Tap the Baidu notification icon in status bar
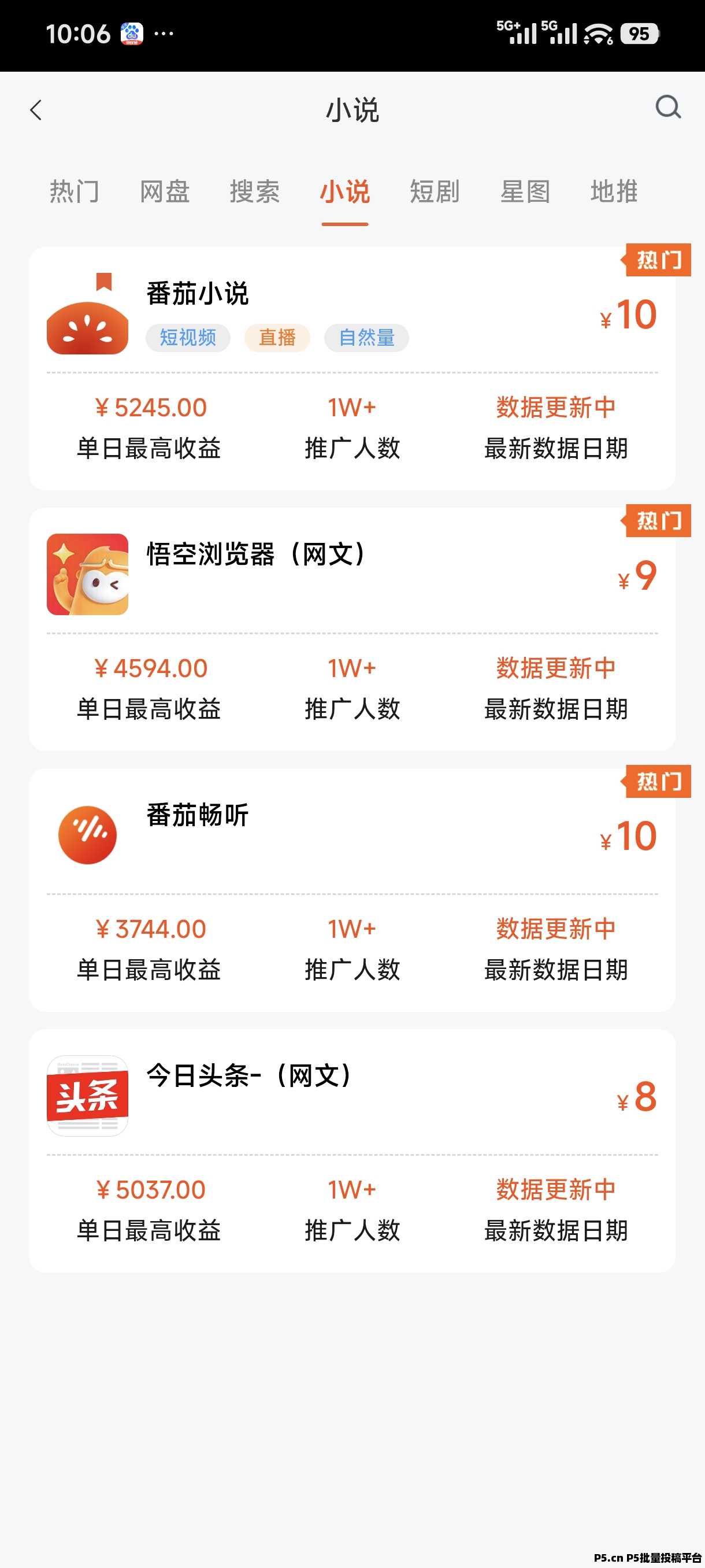Viewport: 705px width, 1568px height. click(132, 34)
